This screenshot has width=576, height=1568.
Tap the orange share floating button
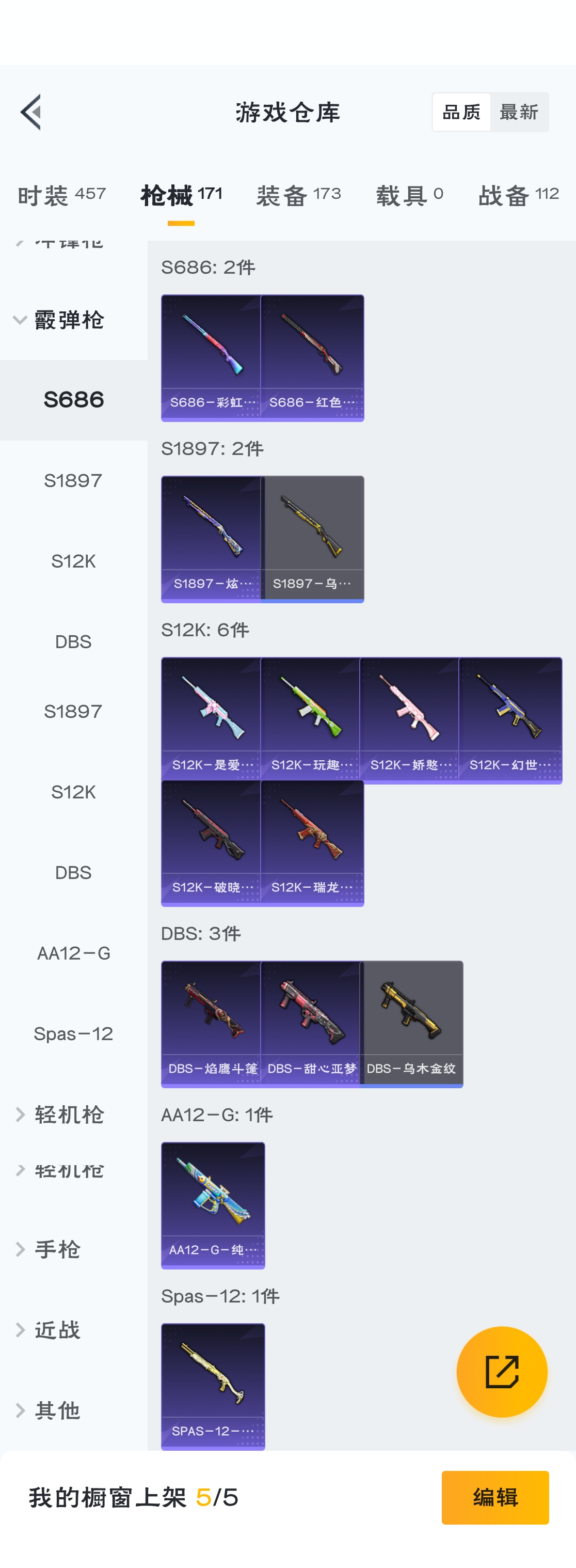[x=502, y=1372]
